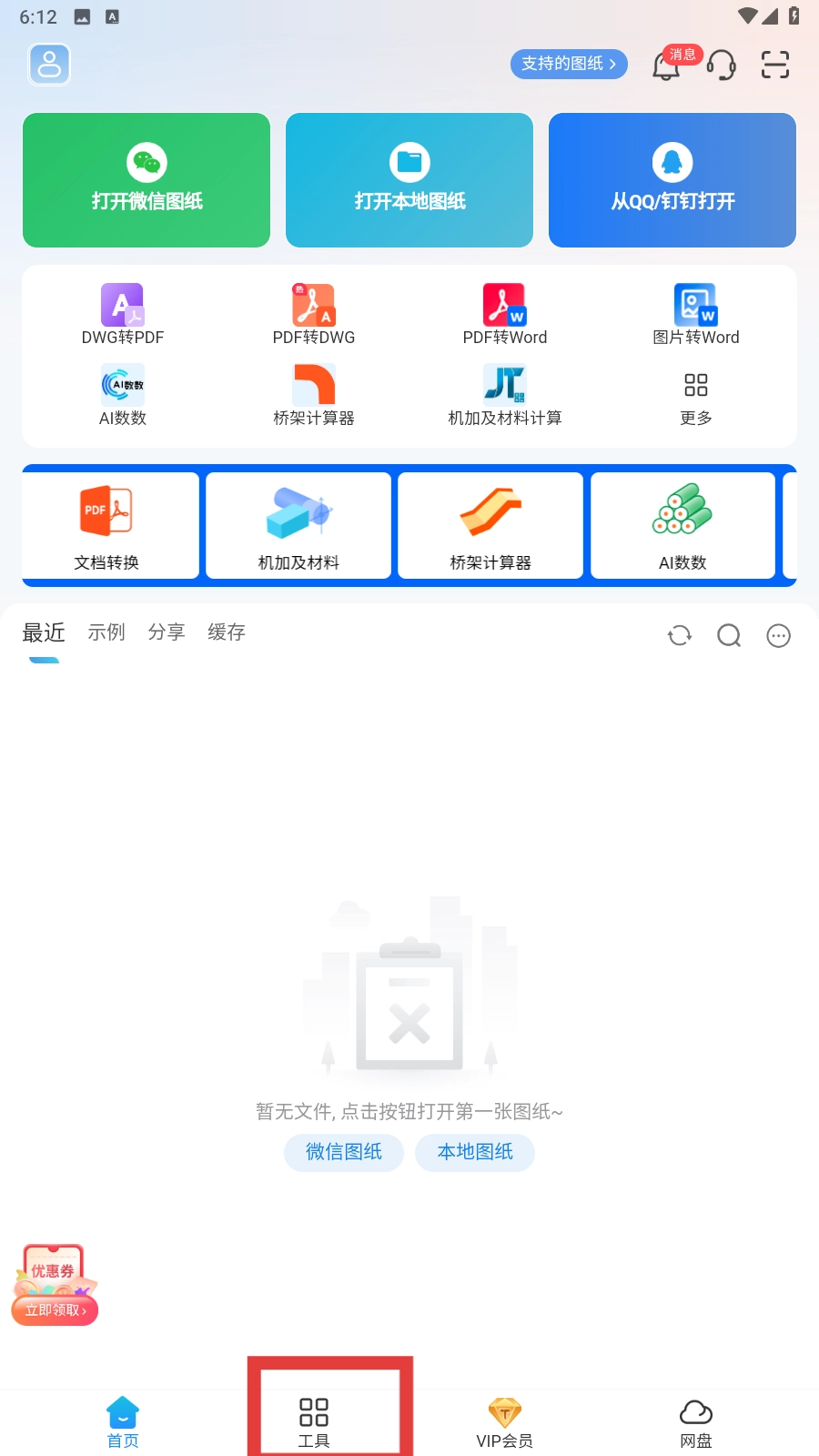Go to the 工具 bottom tab

click(314, 1422)
